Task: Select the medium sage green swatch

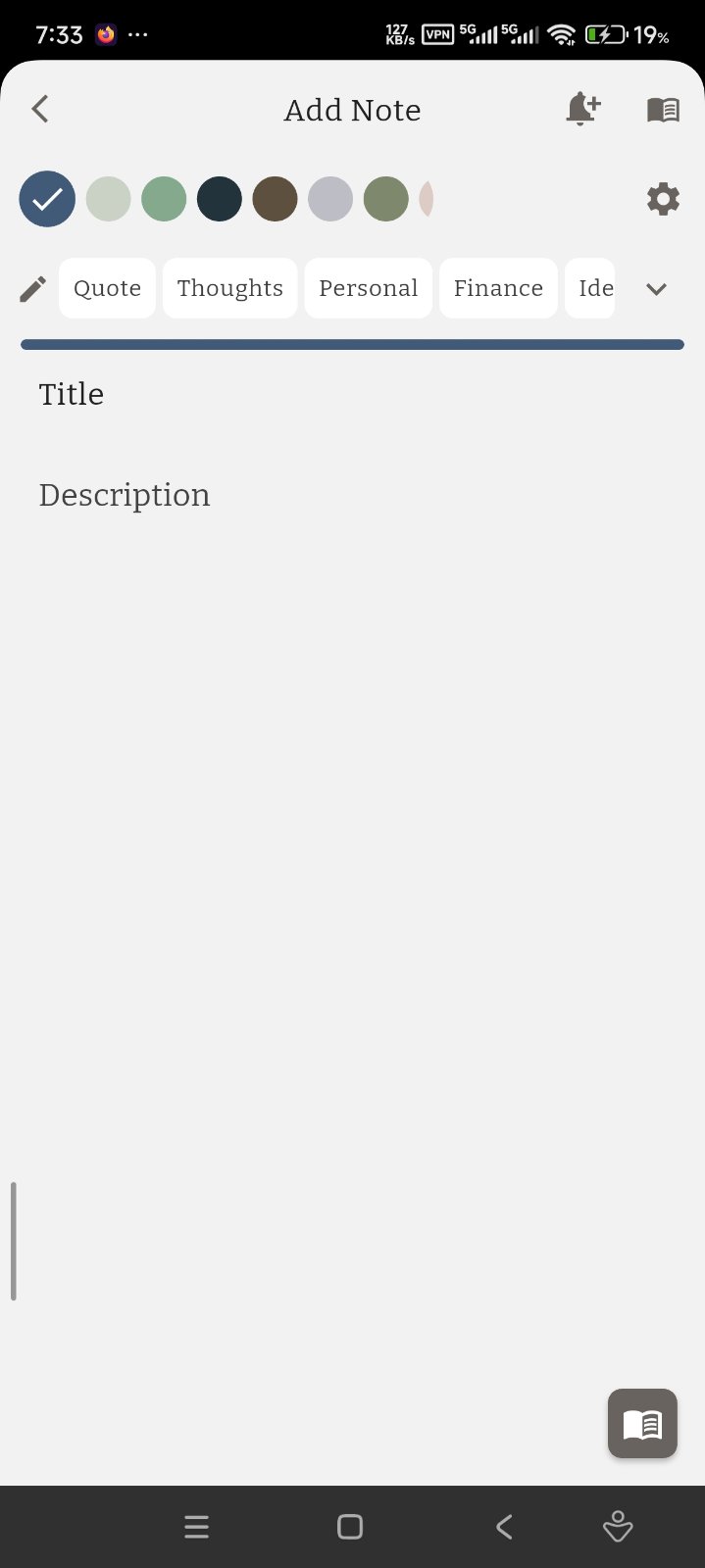Action: point(164,199)
